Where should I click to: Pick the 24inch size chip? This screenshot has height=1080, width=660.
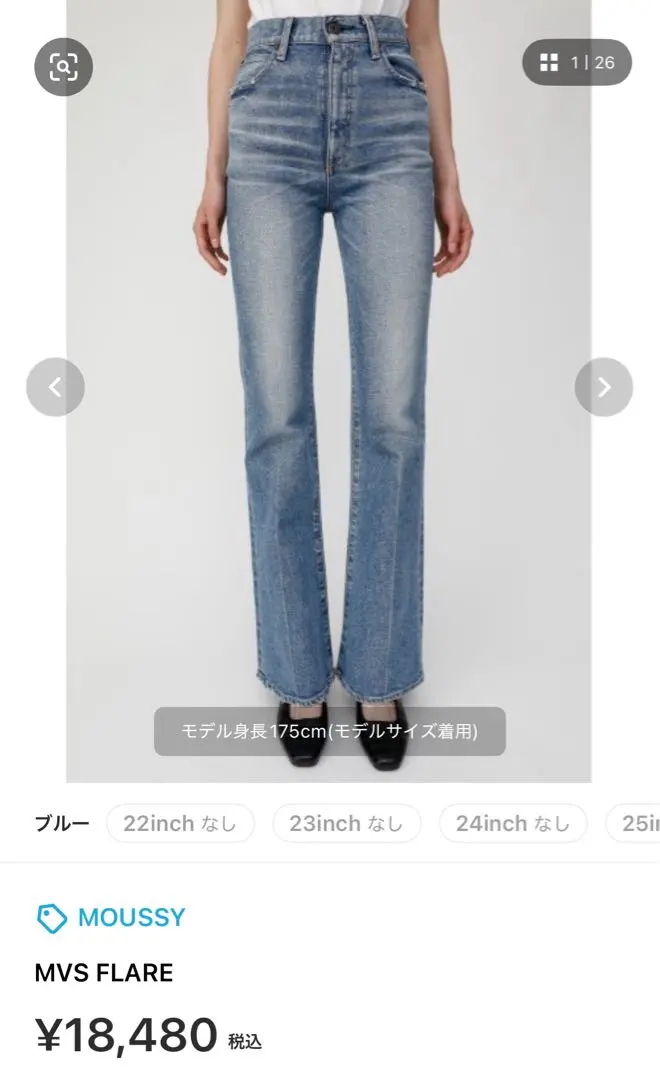(x=512, y=824)
